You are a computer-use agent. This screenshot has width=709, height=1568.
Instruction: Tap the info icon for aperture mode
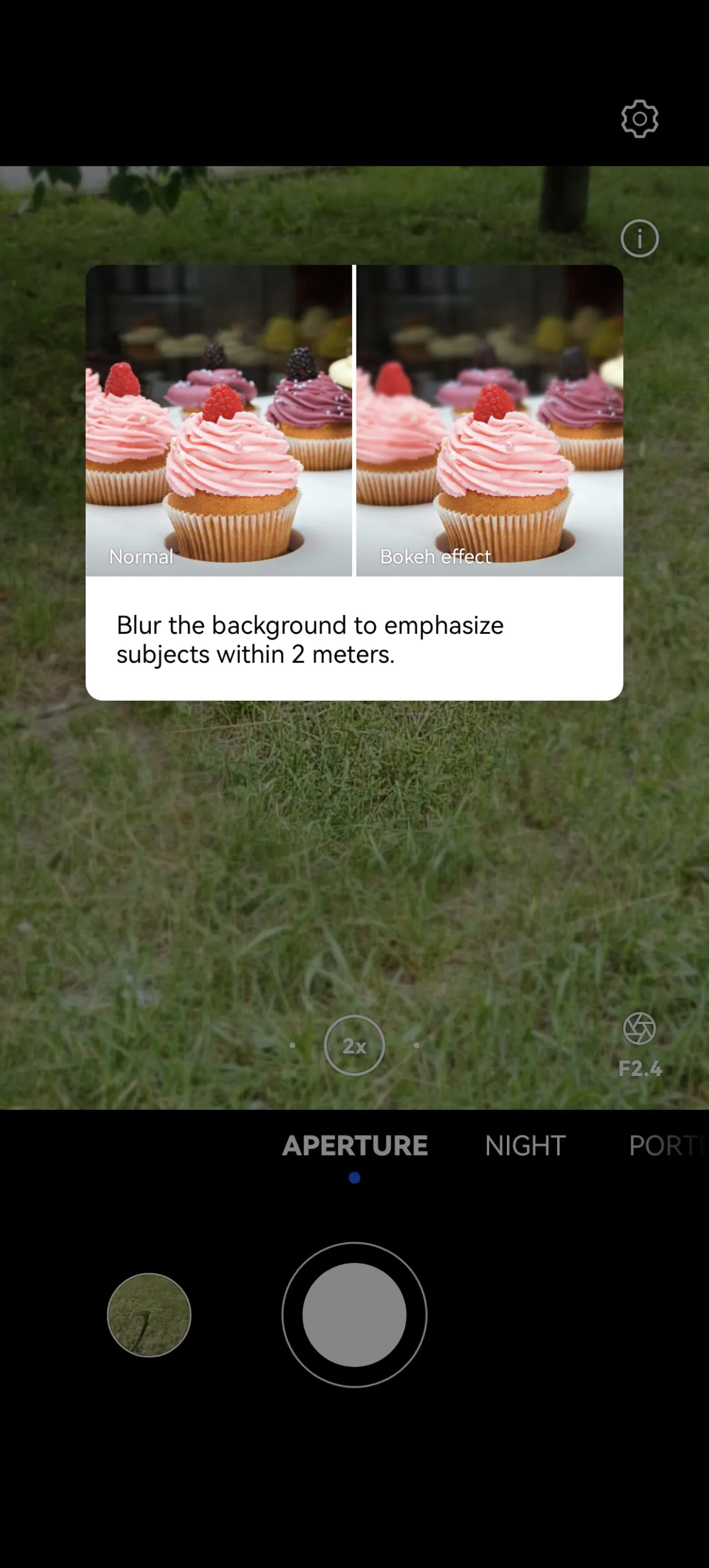[639, 238]
